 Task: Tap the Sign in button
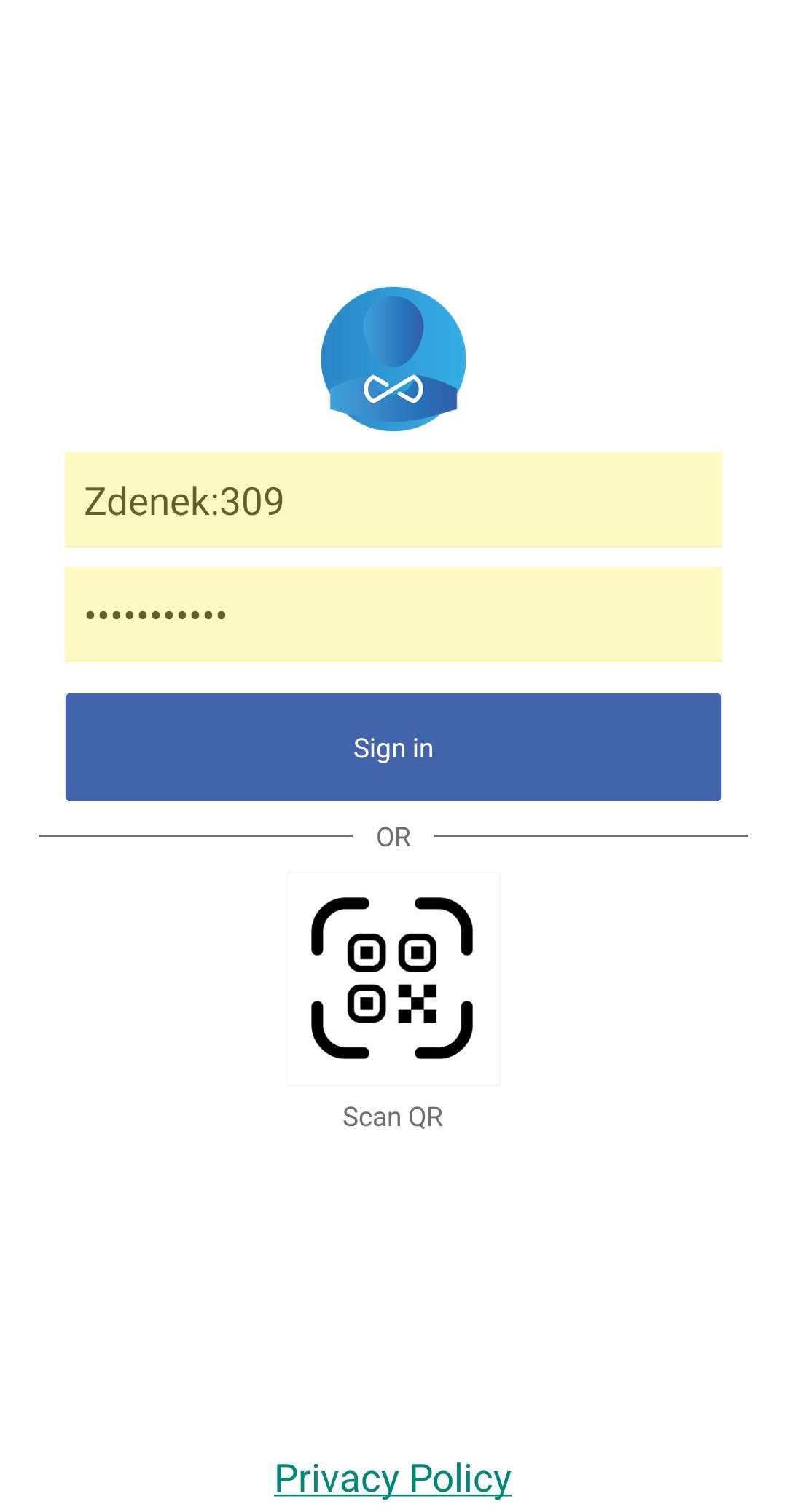393,747
